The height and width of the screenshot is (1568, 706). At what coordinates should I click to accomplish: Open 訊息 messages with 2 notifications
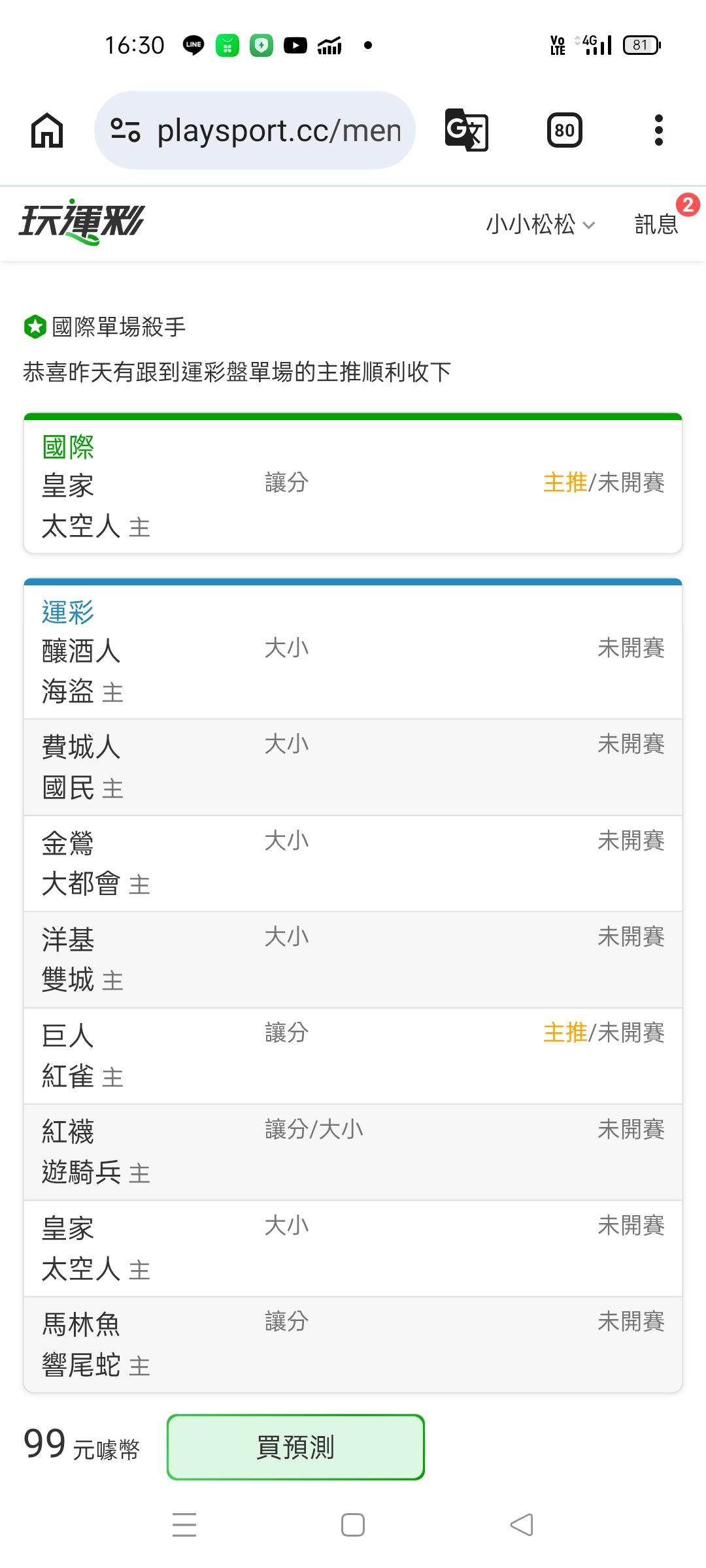pos(657,224)
